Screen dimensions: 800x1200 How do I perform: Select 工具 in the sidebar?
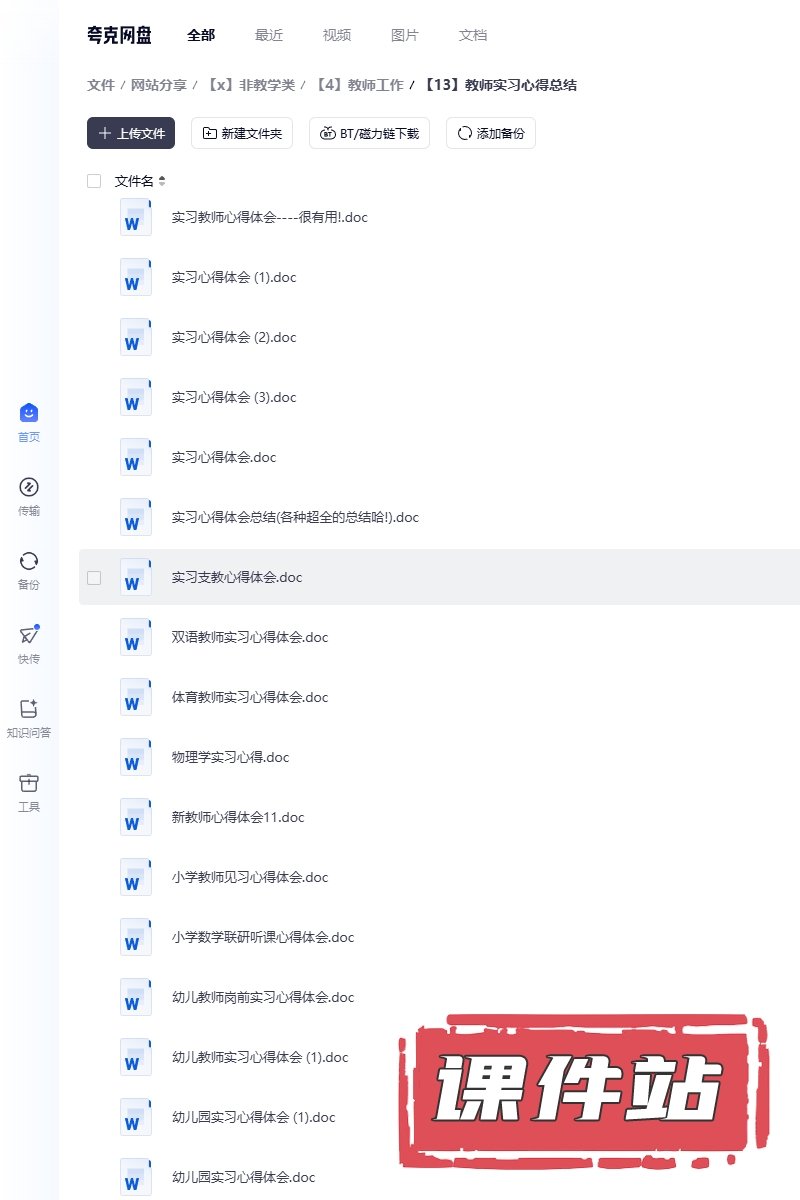[x=29, y=793]
